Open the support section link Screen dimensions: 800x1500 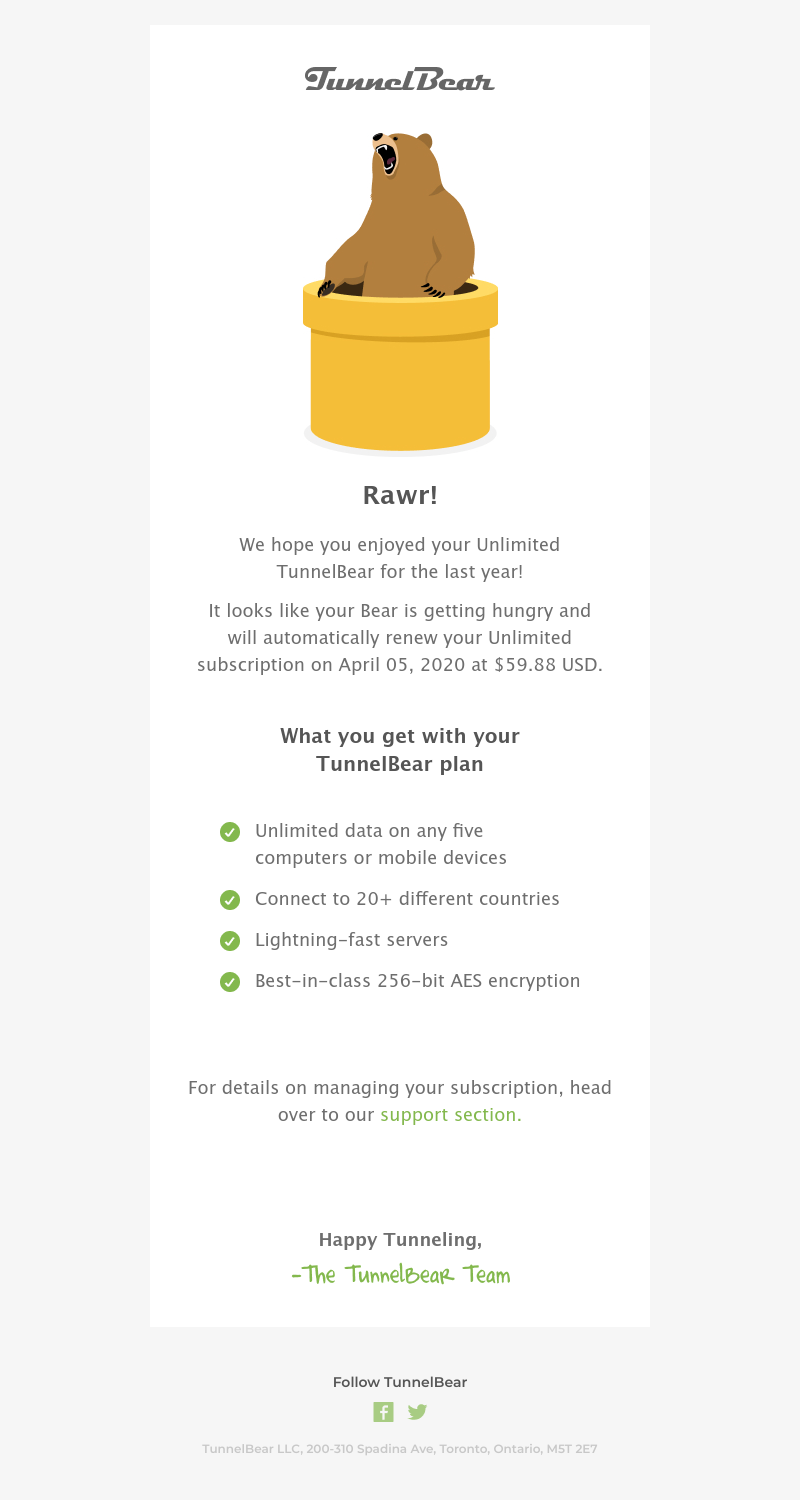pyautogui.click(x=450, y=1114)
